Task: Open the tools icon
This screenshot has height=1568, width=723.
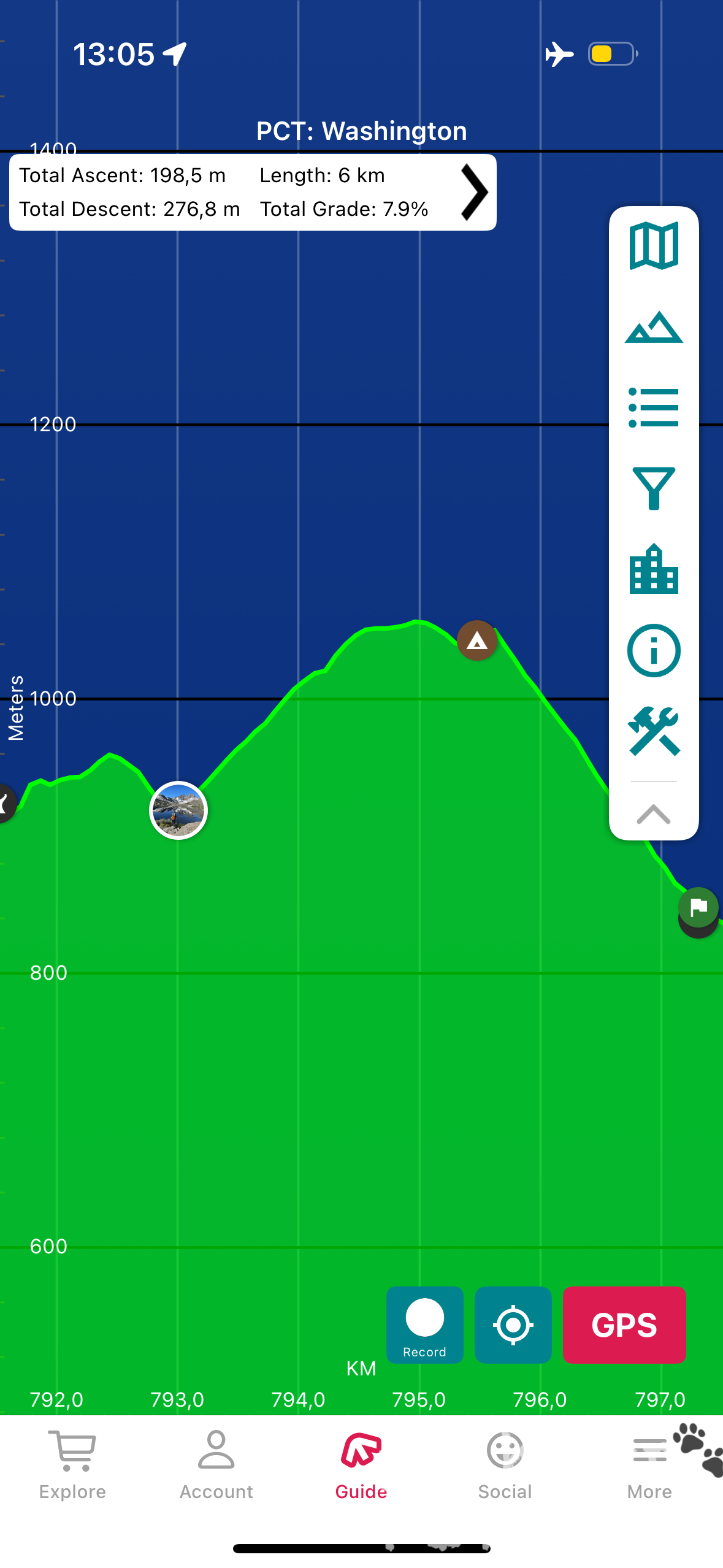Action: [654, 731]
